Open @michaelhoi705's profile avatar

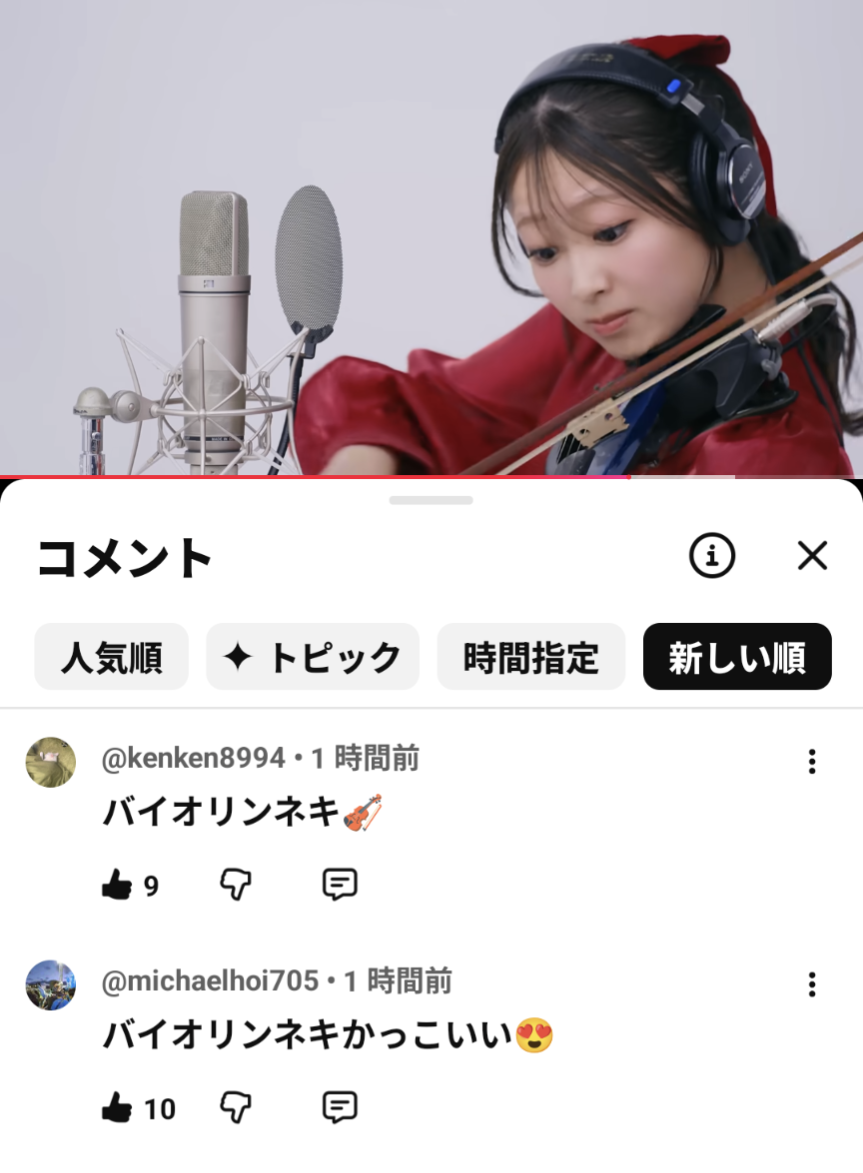pyautogui.click(x=50, y=985)
